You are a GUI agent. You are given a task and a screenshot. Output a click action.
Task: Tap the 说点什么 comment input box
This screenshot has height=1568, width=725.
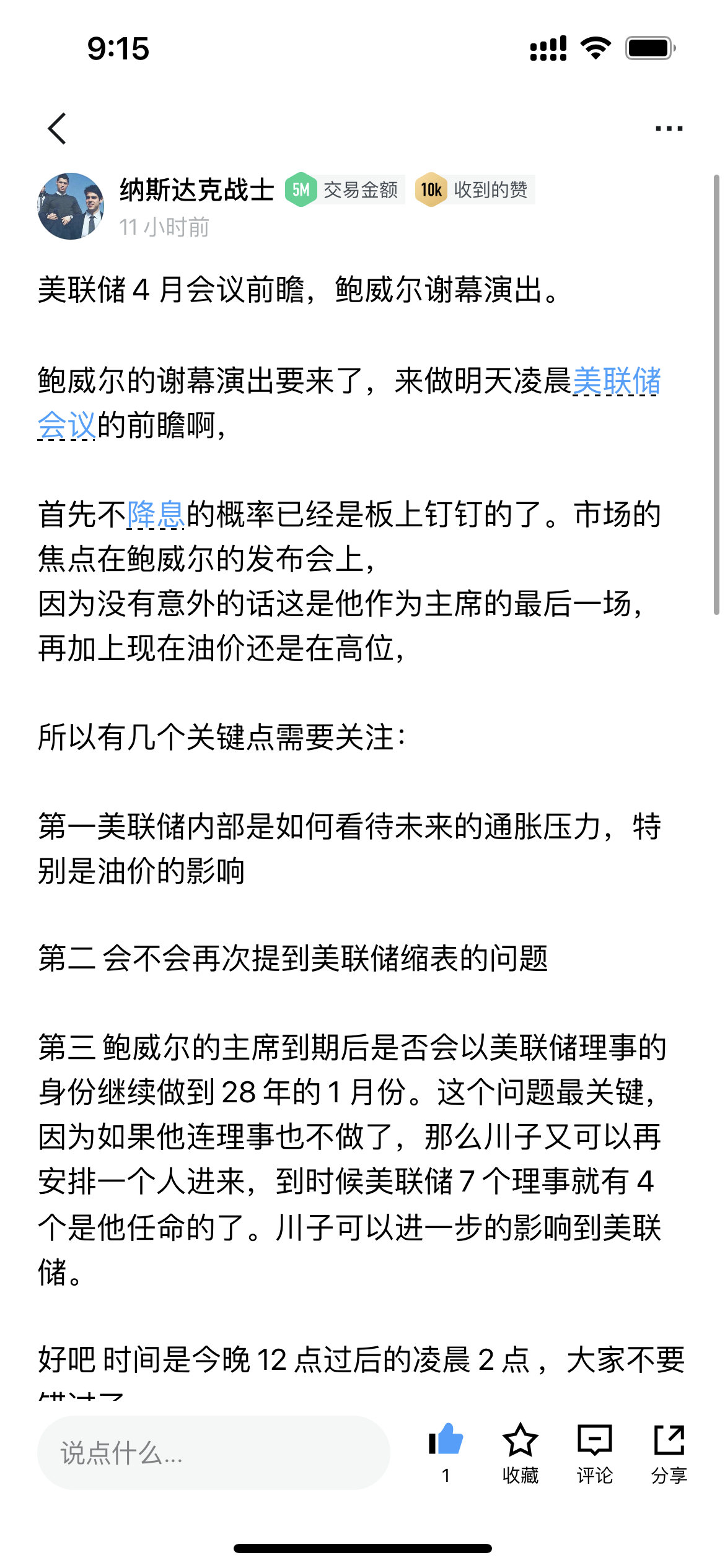point(213,1452)
